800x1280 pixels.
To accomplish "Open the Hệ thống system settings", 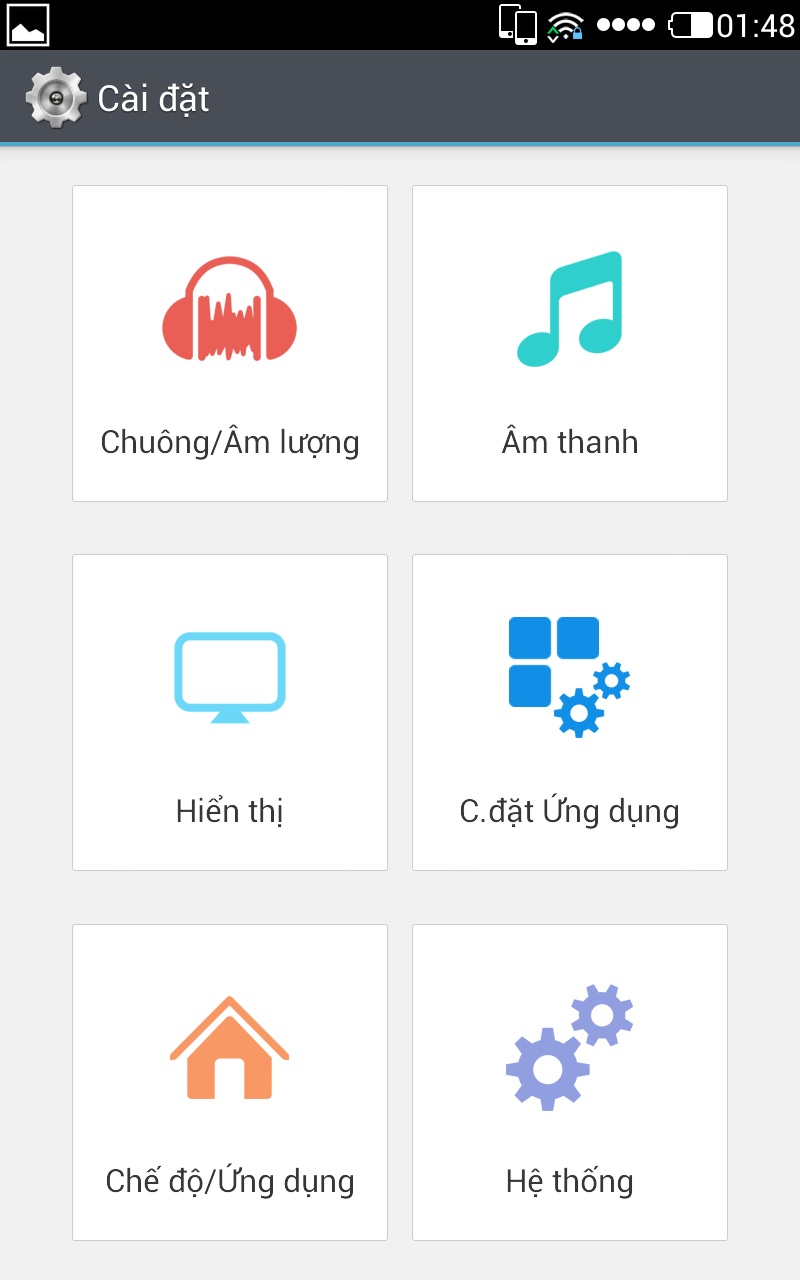I will (570, 1082).
